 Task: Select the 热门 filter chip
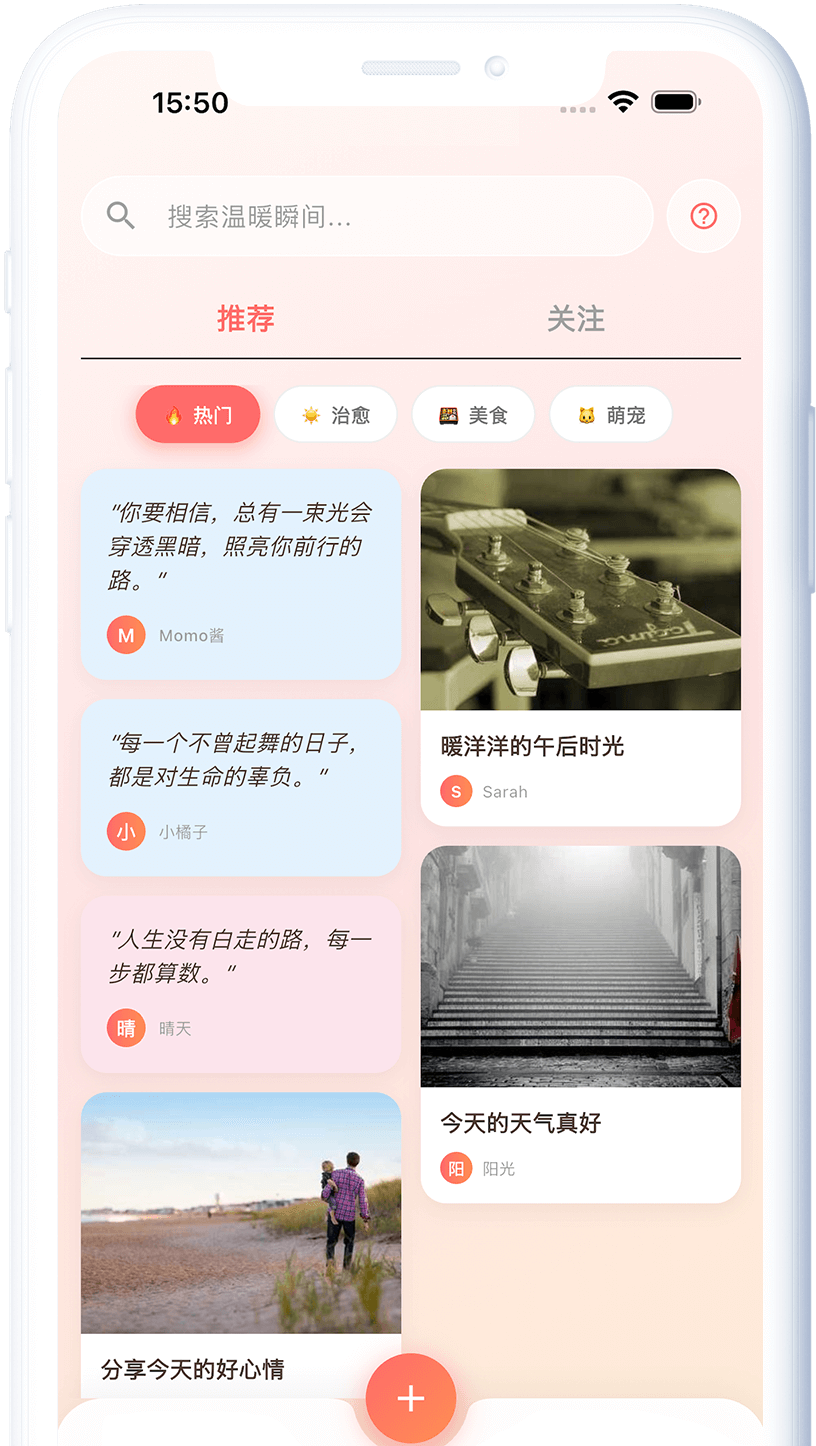[x=198, y=415]
